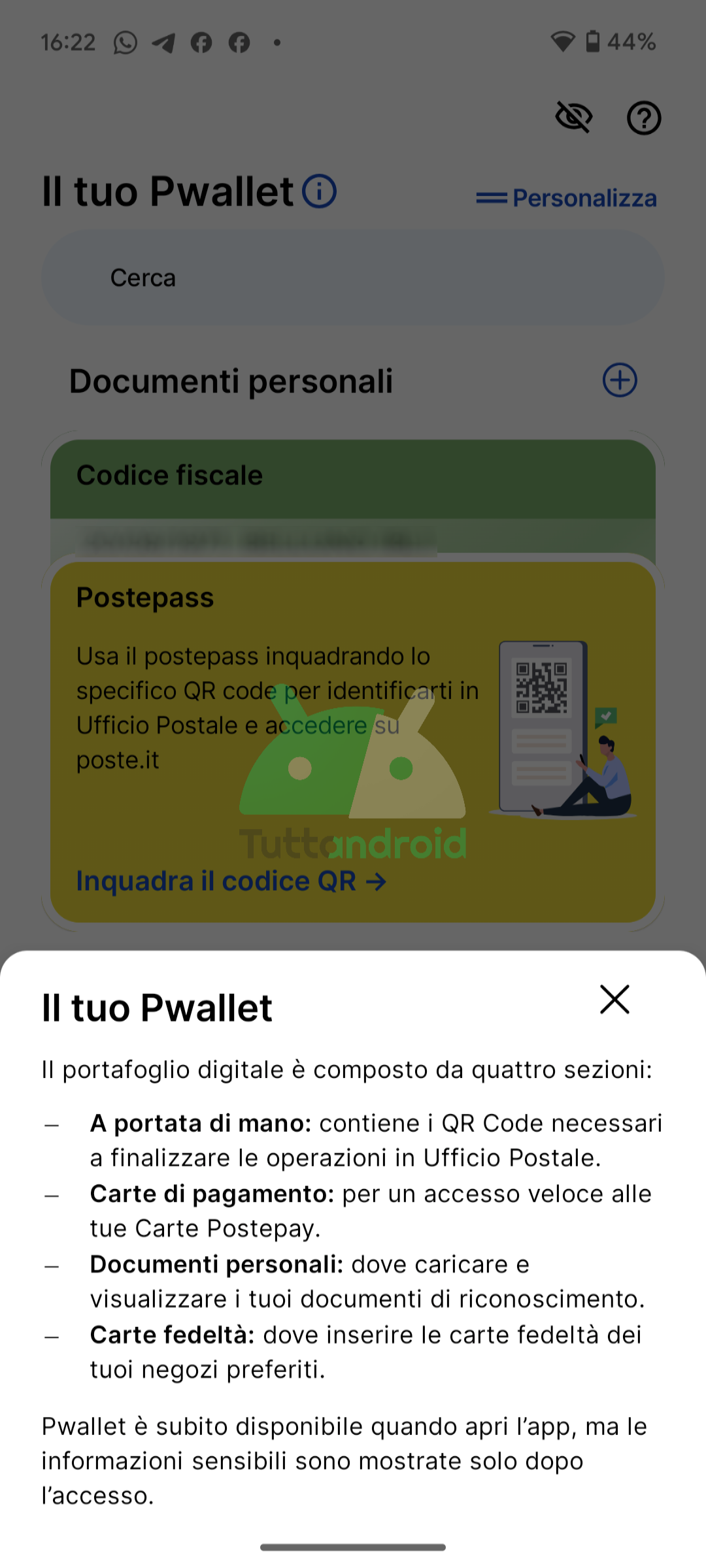
Task: Open Personalizza to customize the wallet
Action: tap(566, 198)
